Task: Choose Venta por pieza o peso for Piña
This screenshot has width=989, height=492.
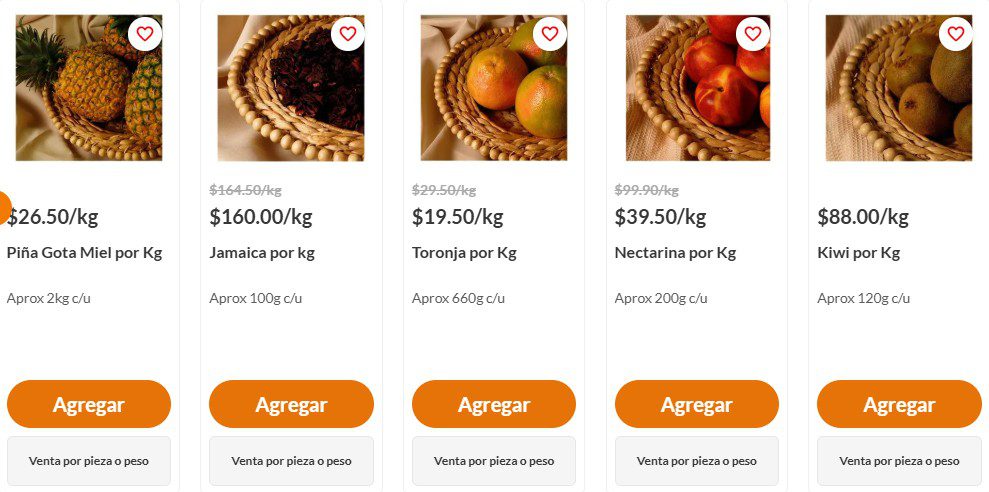Action: (x=89, y=461)
